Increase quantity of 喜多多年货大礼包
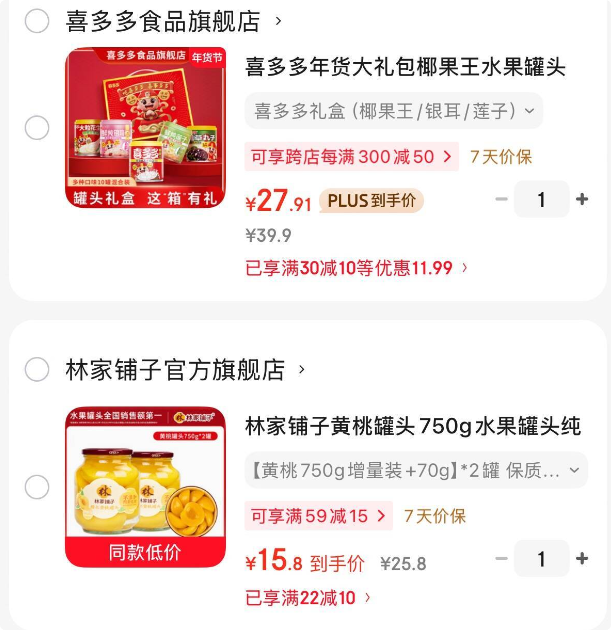The image size is (611, 630). click(582, 200)
